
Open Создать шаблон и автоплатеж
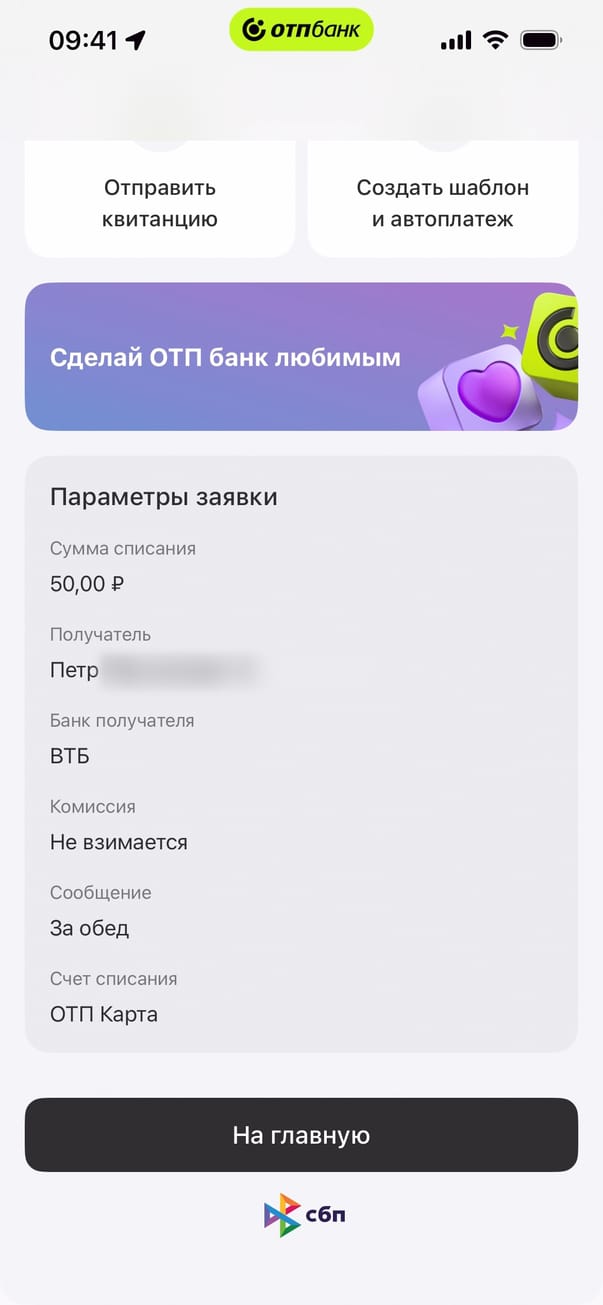coord(442,202)
